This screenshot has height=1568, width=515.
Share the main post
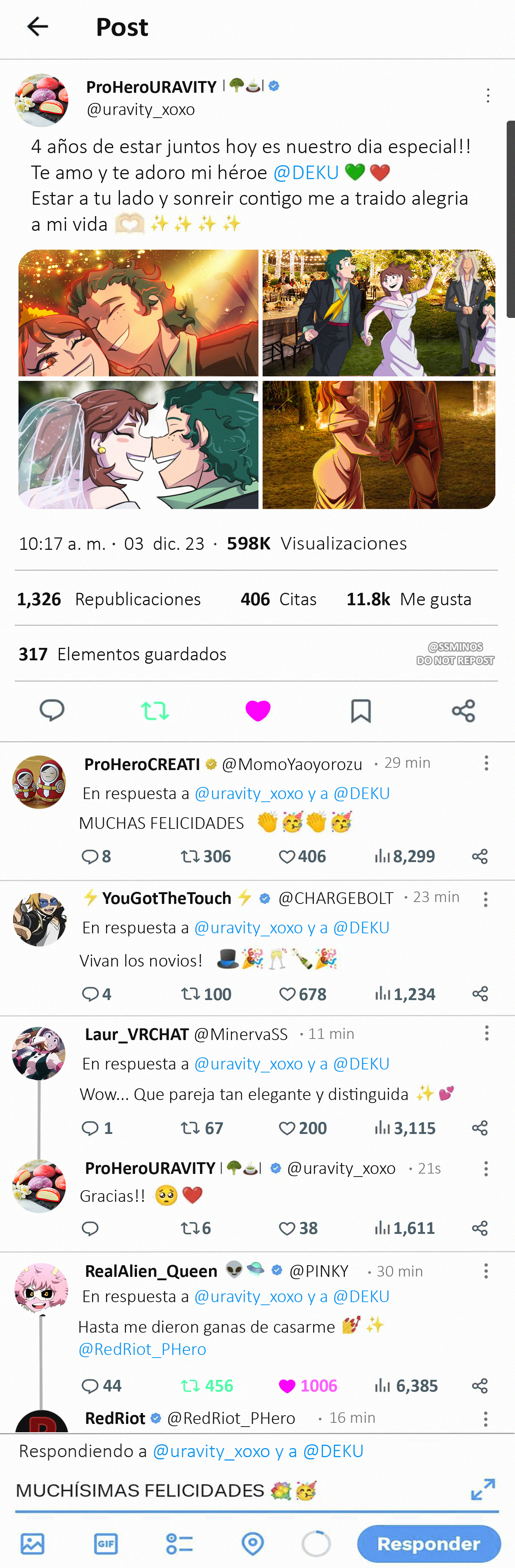[463, 710]
